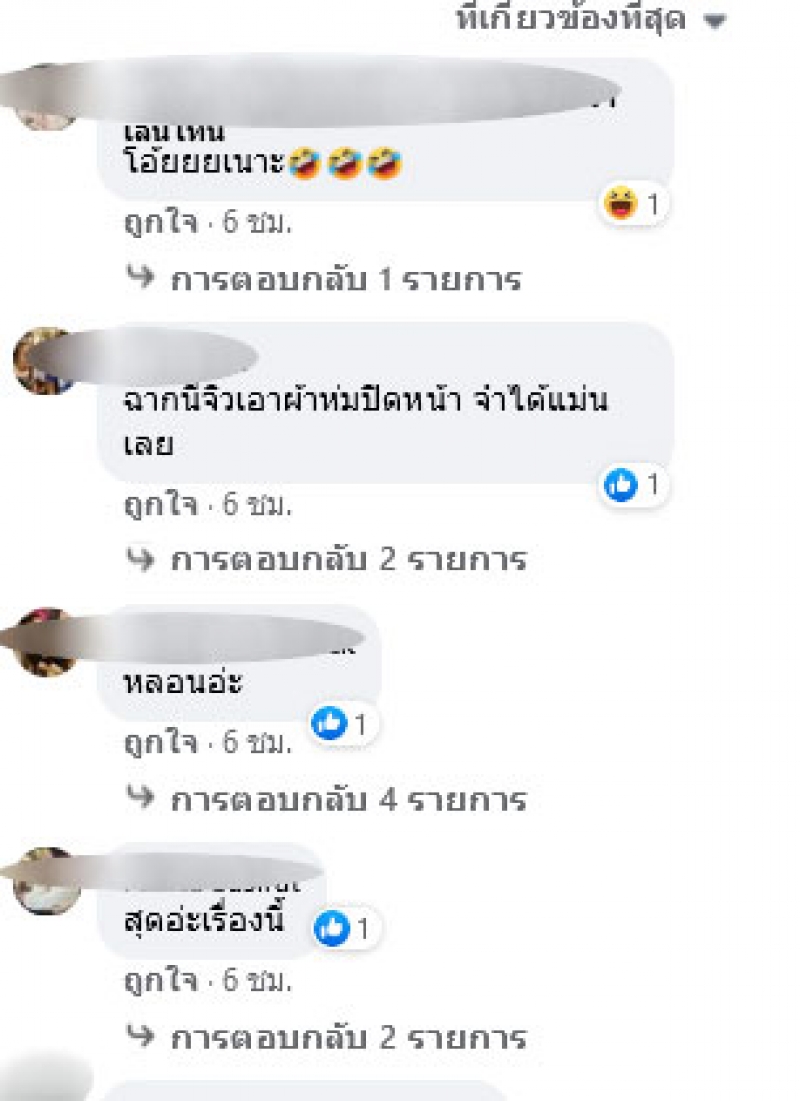Expand การตอบกลับ 1 รายการ replies
Image resolution: width=800 pixels, height=1101 pixels.
pyautogui.click(x=346, y=279)
